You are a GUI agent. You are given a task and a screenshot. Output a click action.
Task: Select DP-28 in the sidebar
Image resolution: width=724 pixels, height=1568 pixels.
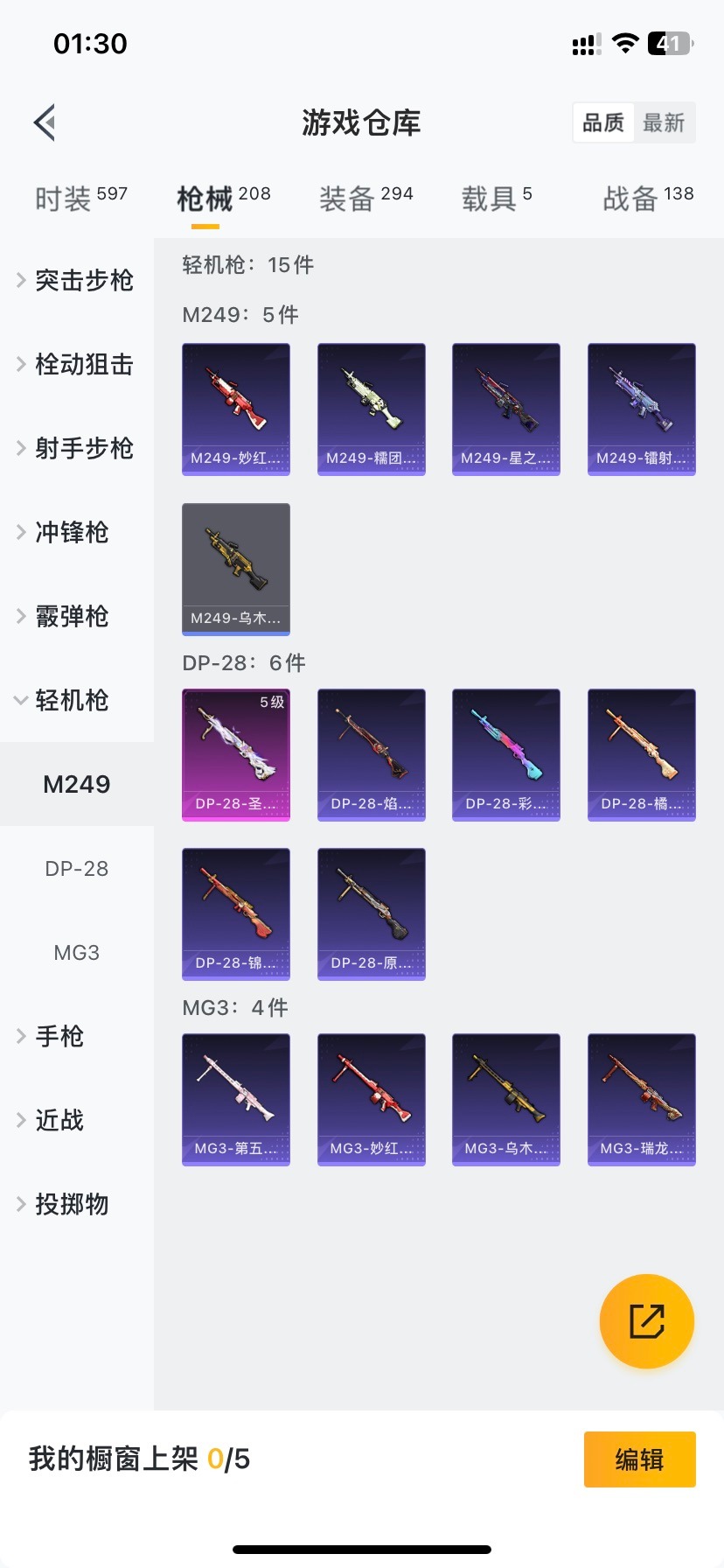point(77,869)
